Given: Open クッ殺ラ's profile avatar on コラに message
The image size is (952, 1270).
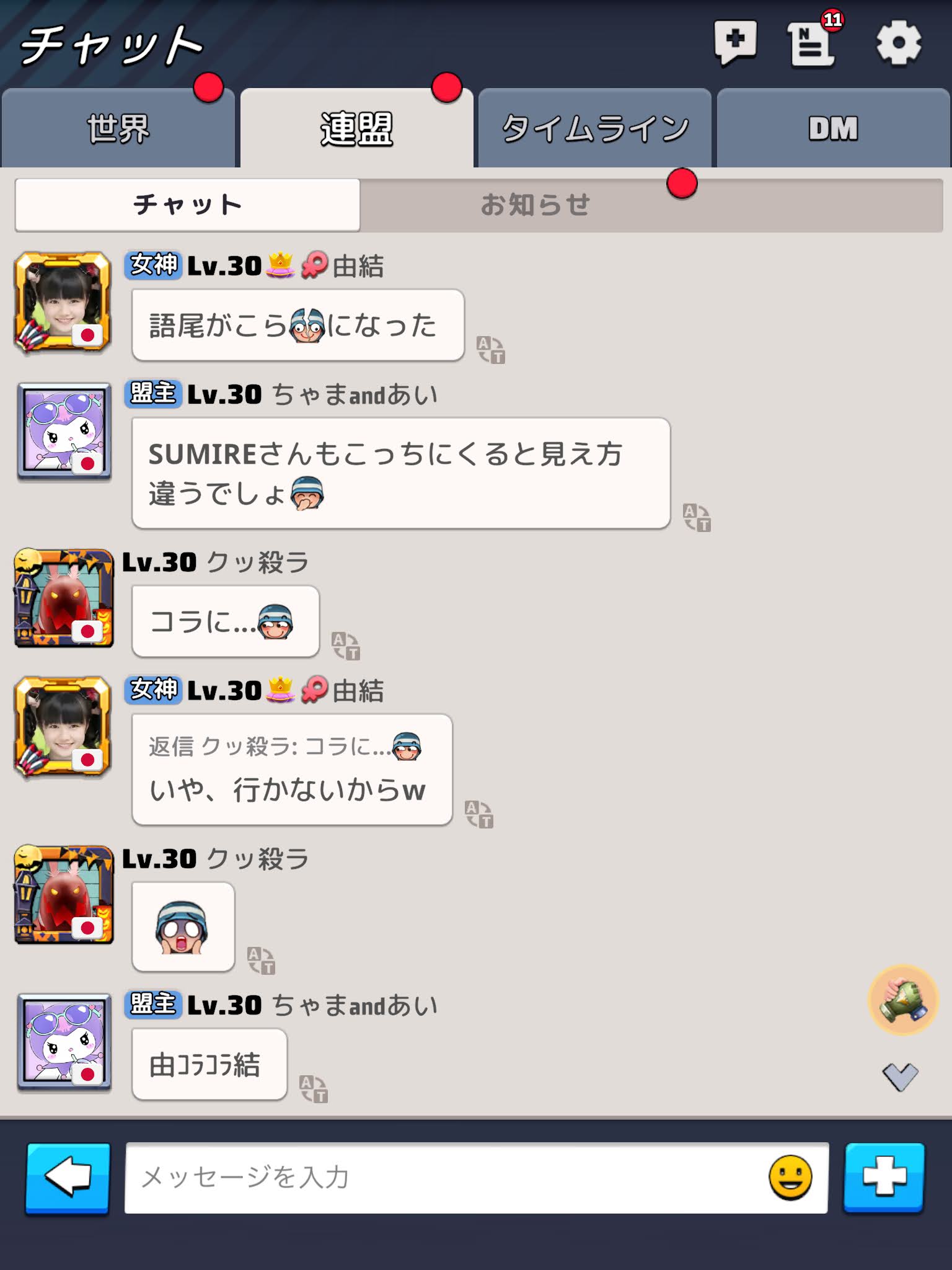Looking at the screenshot, I should [63, 598].
